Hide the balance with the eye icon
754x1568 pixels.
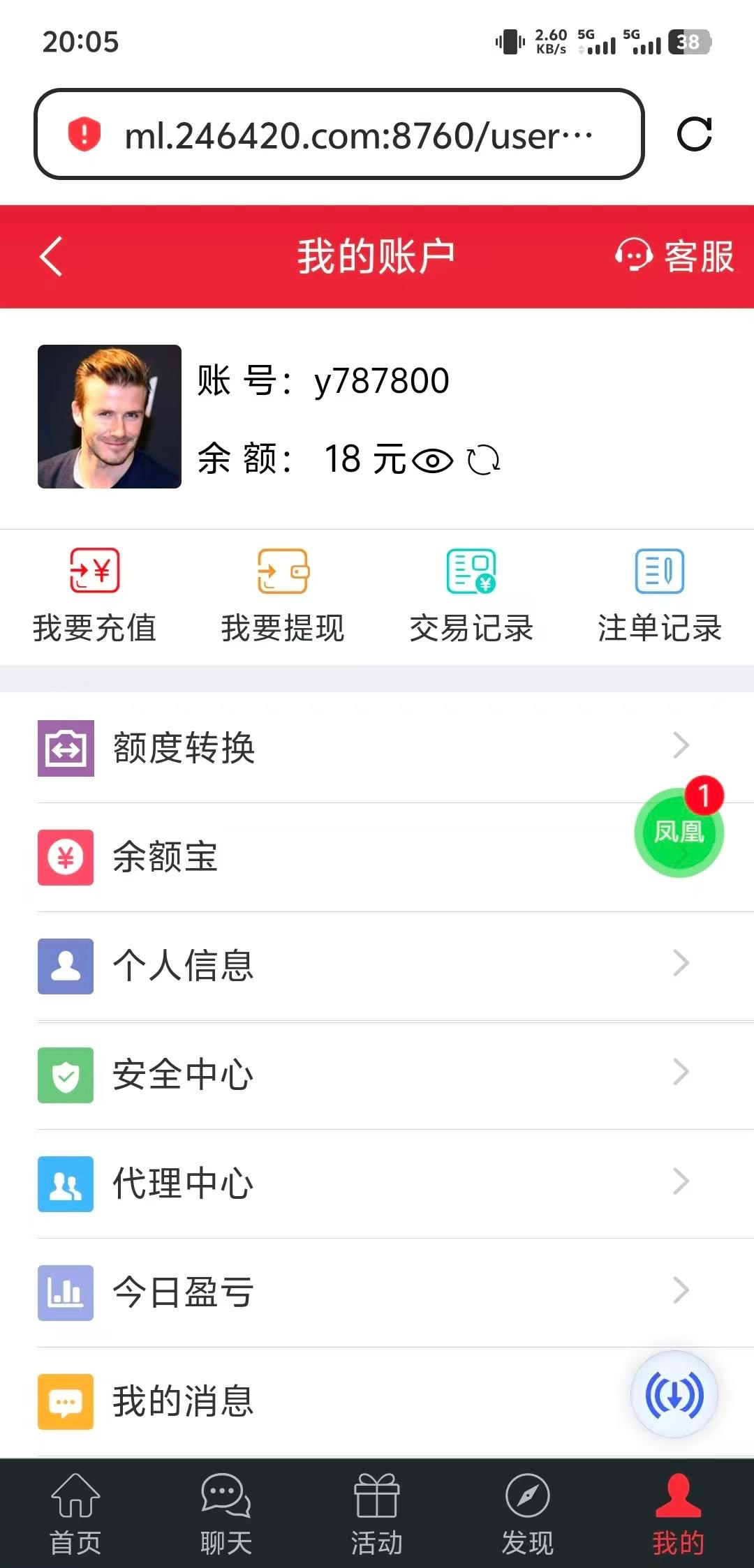point(433,461)
